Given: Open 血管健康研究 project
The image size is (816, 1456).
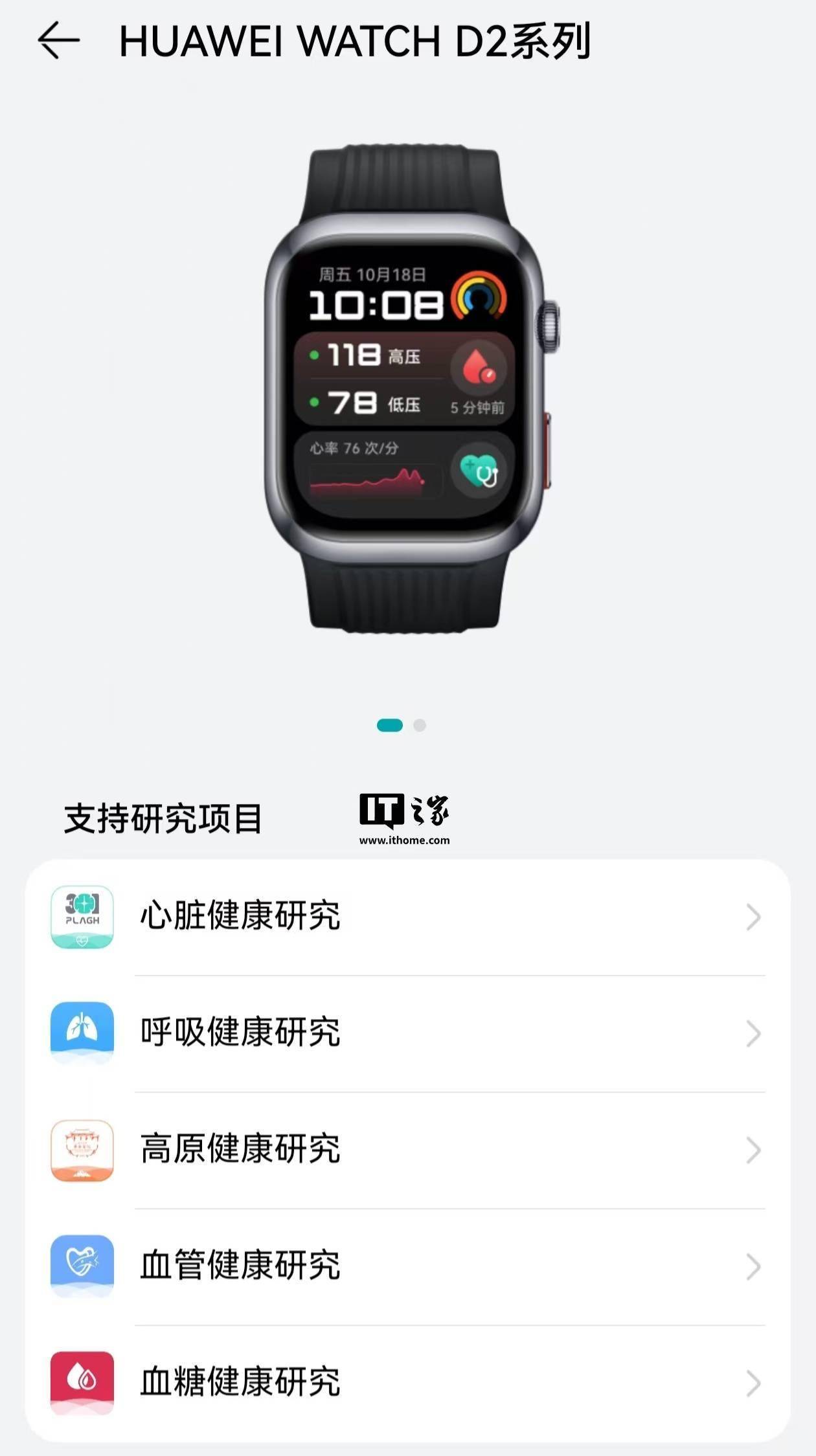Looking at the screenshot, I should pos(408,1266).
